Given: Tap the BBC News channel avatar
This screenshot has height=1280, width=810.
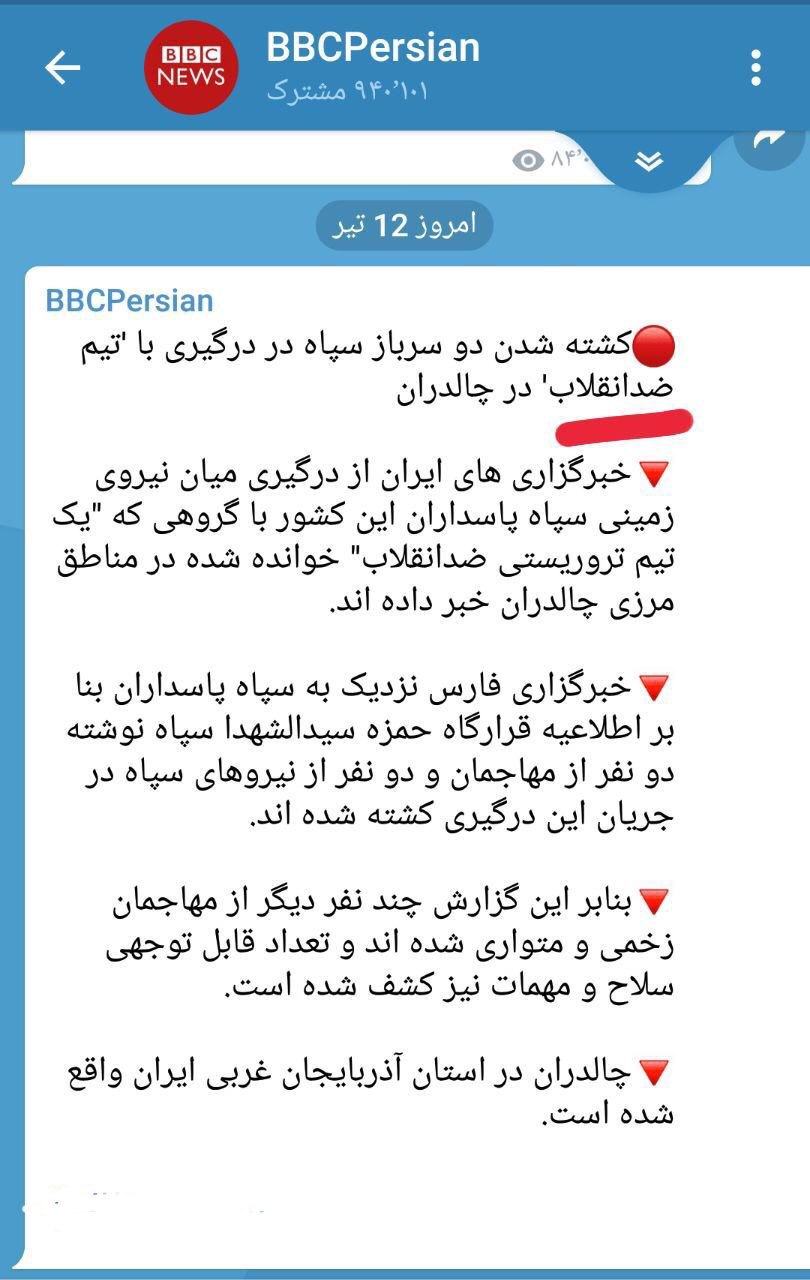Looking at the screenshot, I should 191,67.
